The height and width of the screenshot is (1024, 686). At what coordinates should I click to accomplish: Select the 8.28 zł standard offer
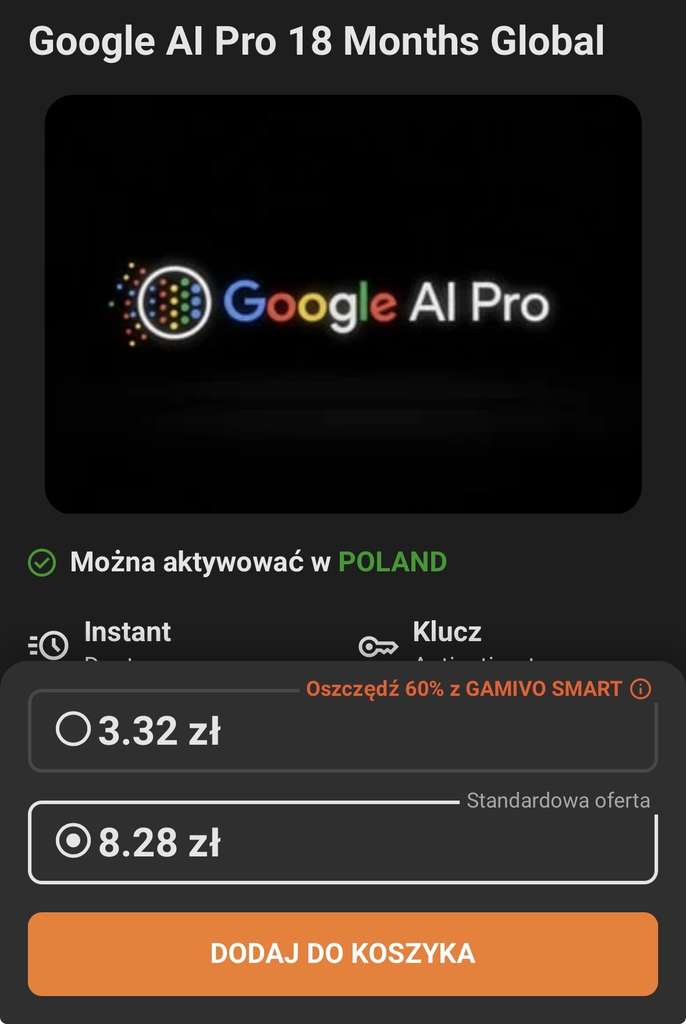(x=342, y=842)
